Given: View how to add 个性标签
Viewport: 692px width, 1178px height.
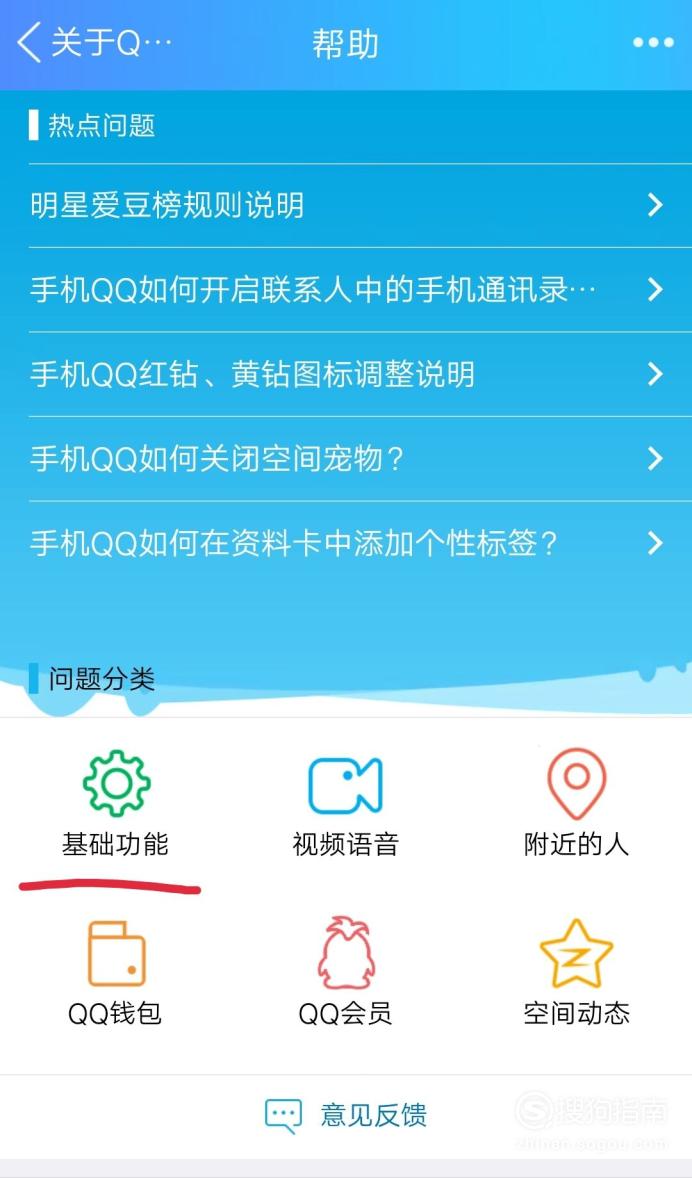Looking at the screenshot, I should point(346,542).
